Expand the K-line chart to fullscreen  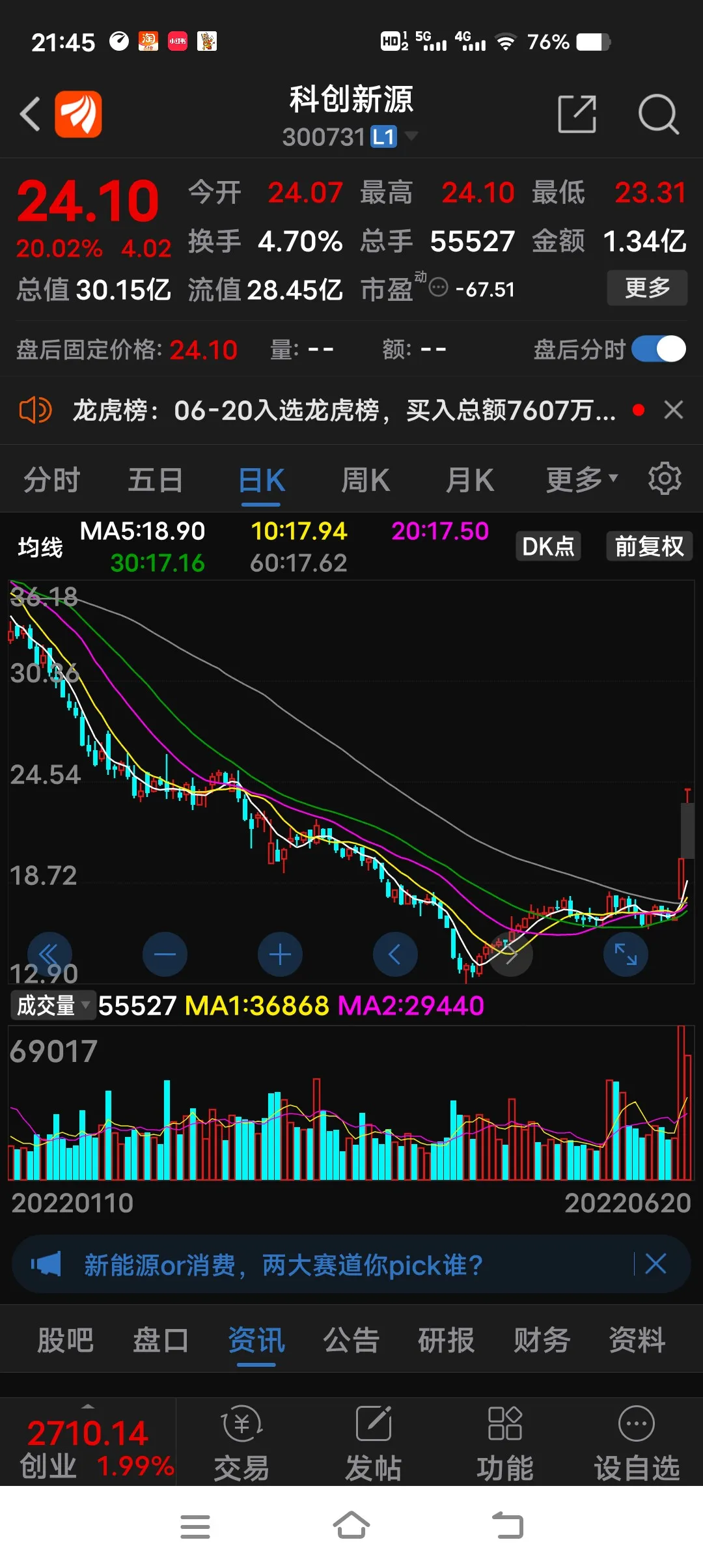(626, 955)
